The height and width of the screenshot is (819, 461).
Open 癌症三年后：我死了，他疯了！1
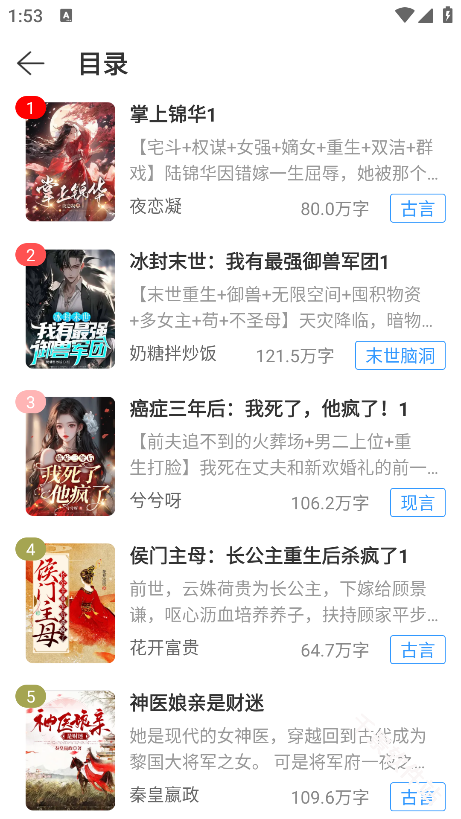[268, 408]
